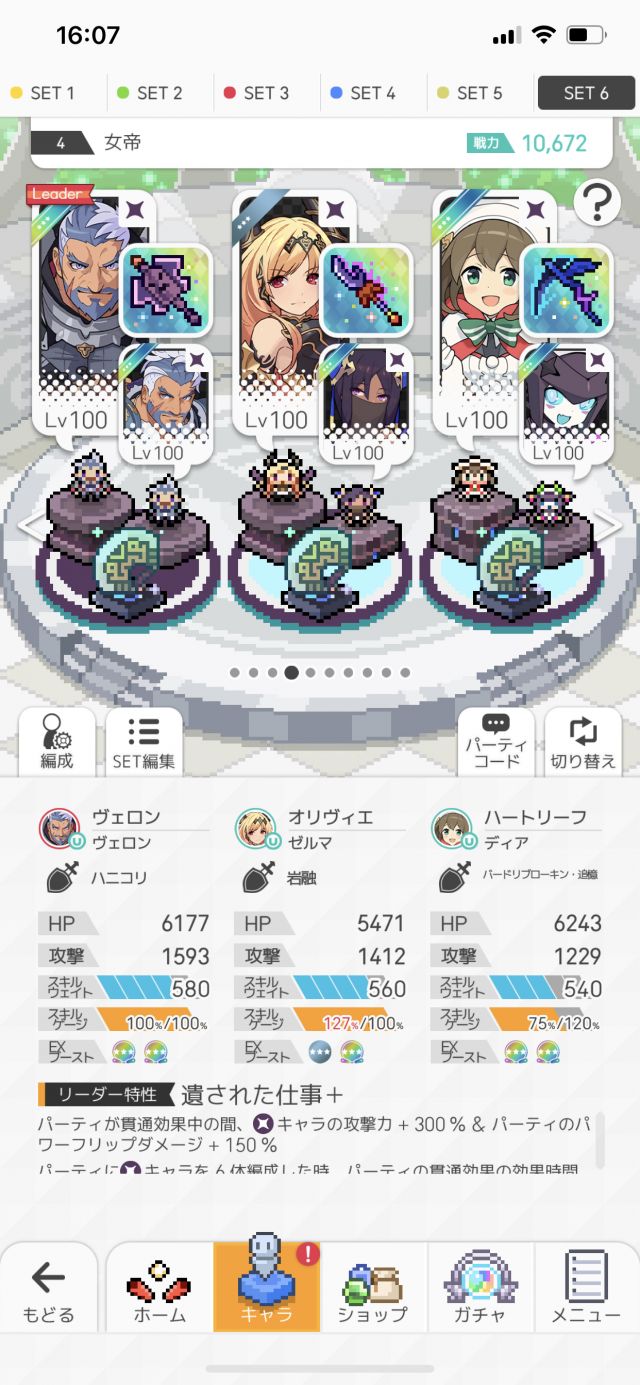640x1385 pixels.
Task: Open the パーティコード party code button
Action: coord(496,743)
